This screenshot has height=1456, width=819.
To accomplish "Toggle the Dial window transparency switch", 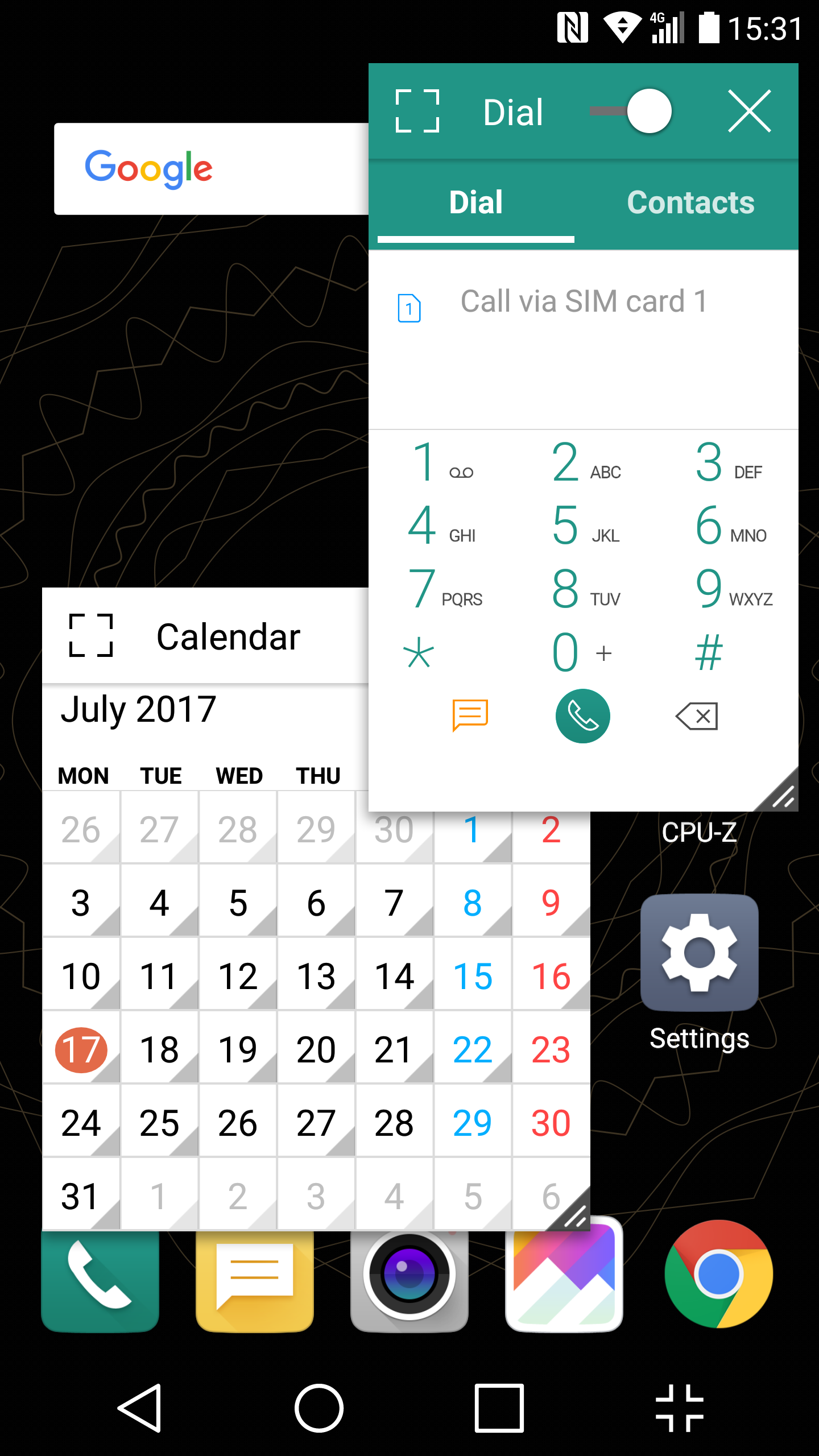I will point(631,111).
